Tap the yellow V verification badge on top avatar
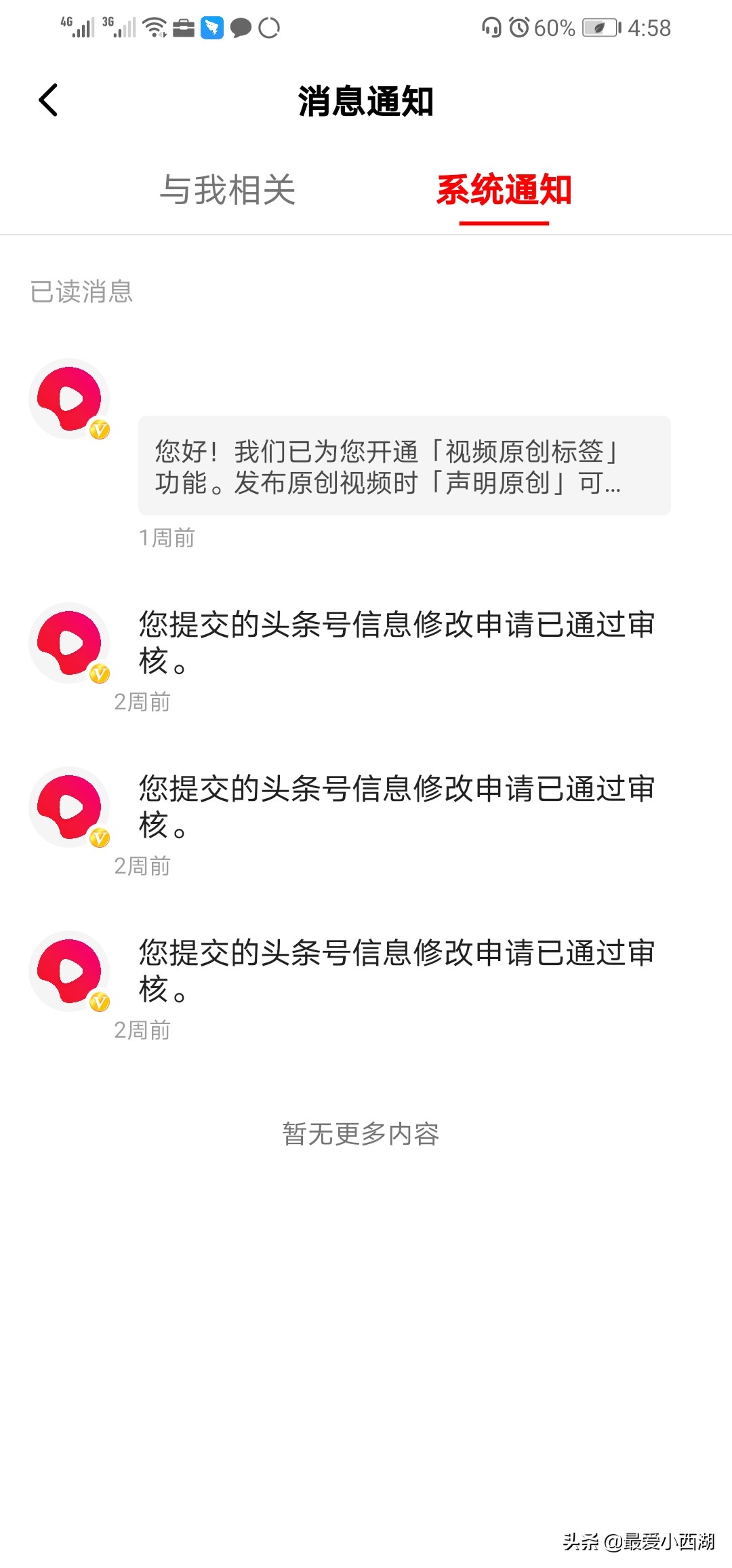 click(x=98, y=429)
